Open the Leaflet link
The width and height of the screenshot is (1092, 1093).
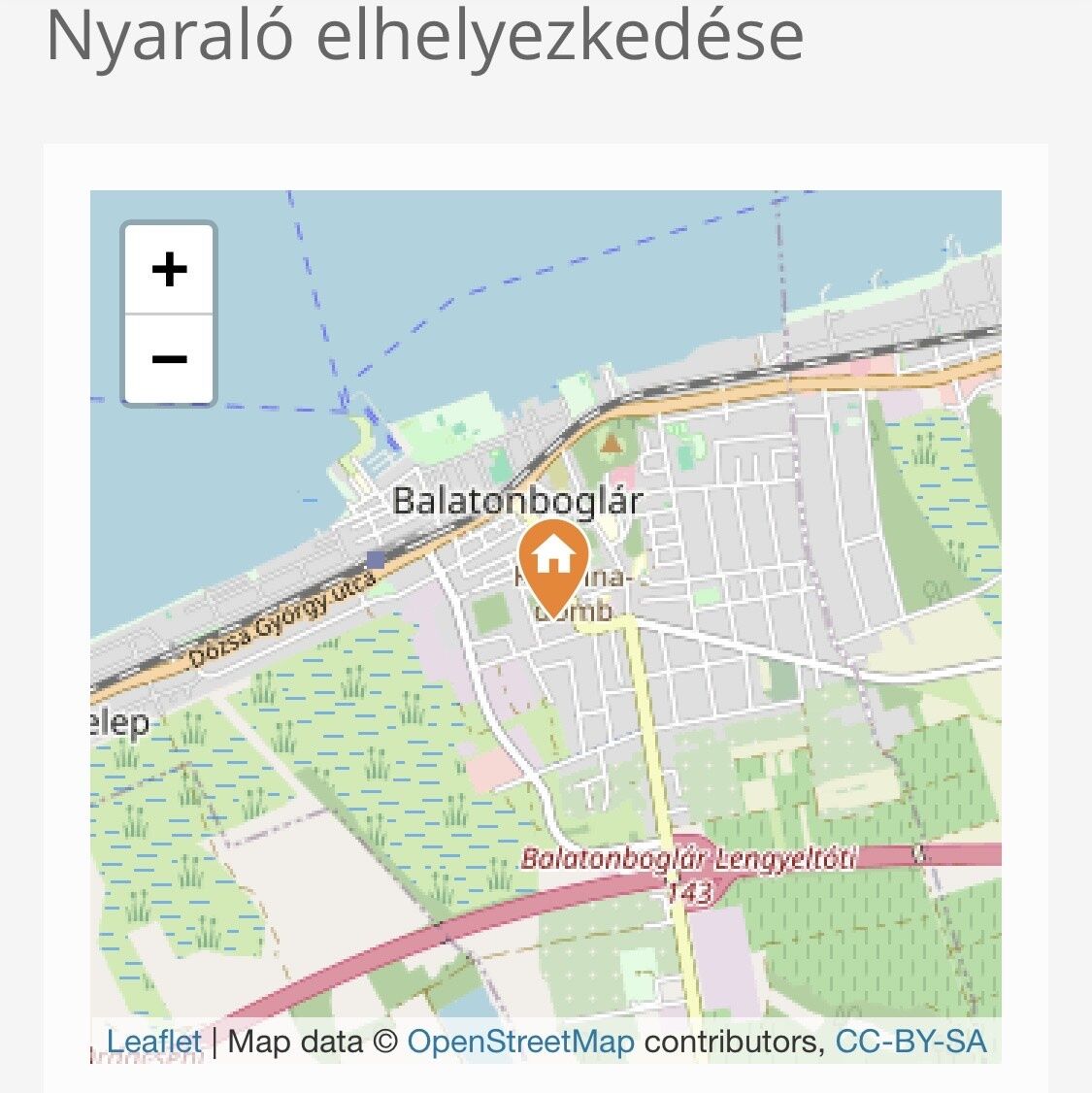153,1042
